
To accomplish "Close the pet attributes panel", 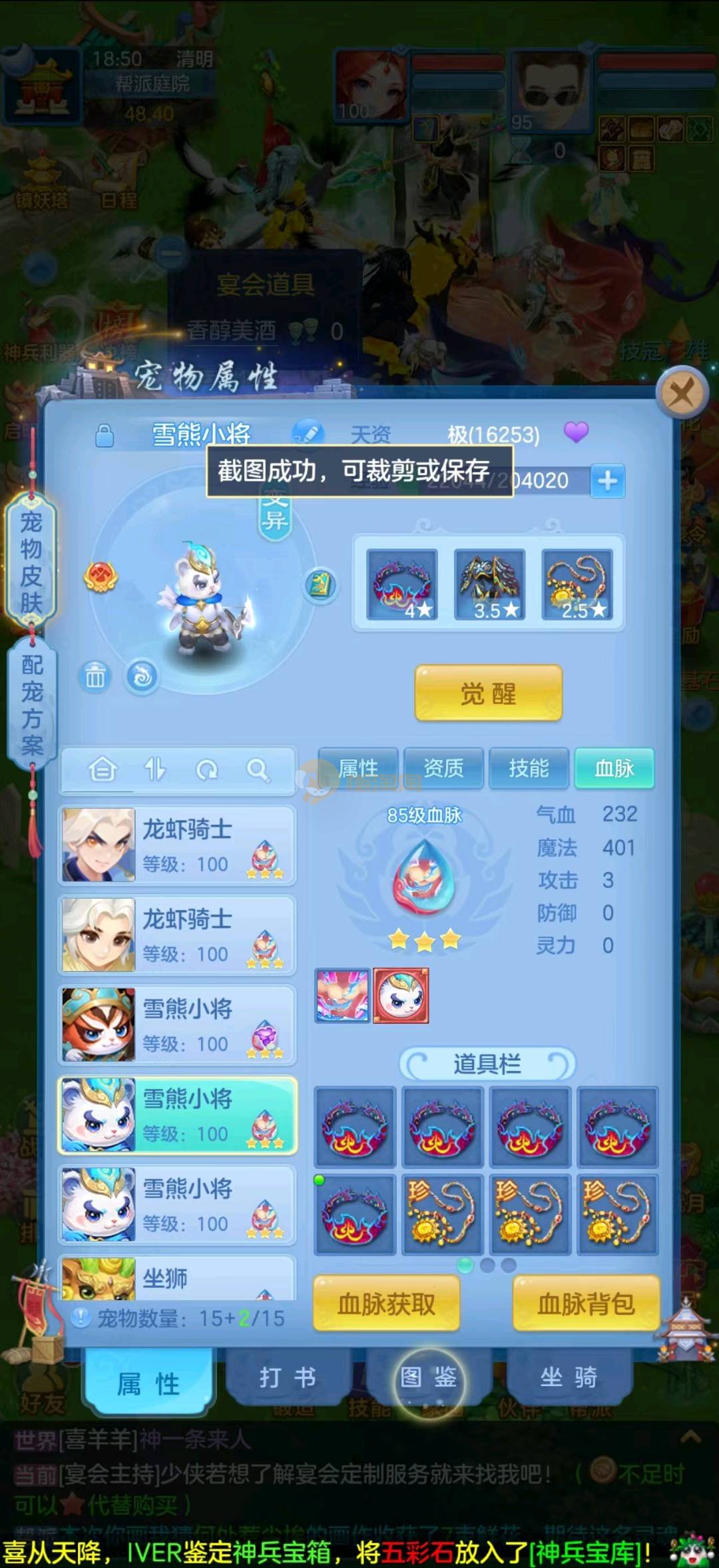I will [681, 393].
